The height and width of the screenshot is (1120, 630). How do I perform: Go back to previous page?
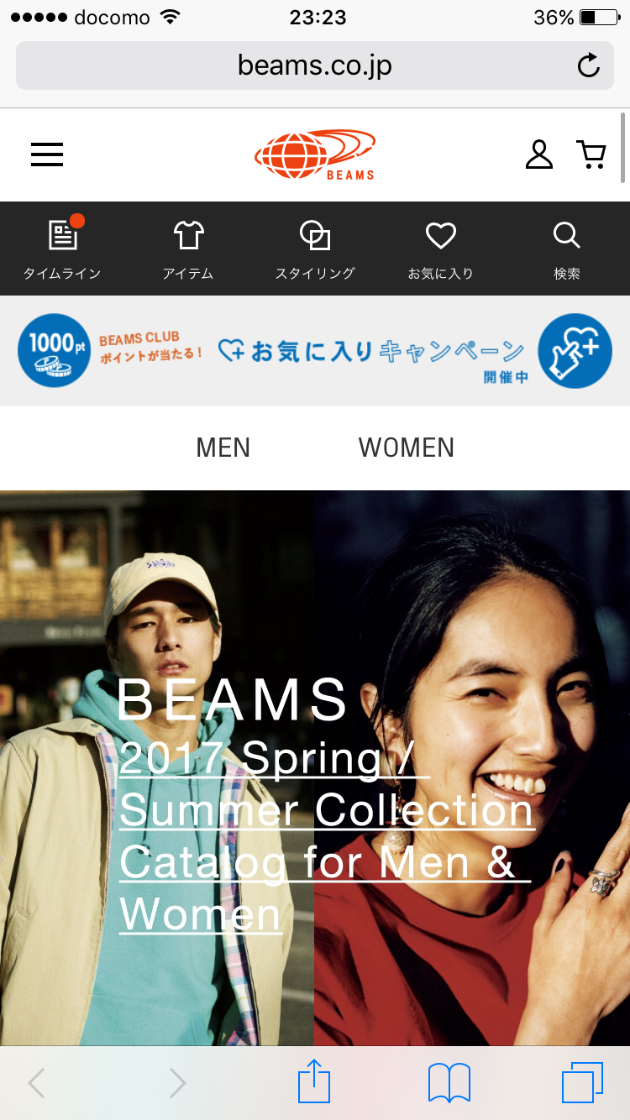(37, 1082)
